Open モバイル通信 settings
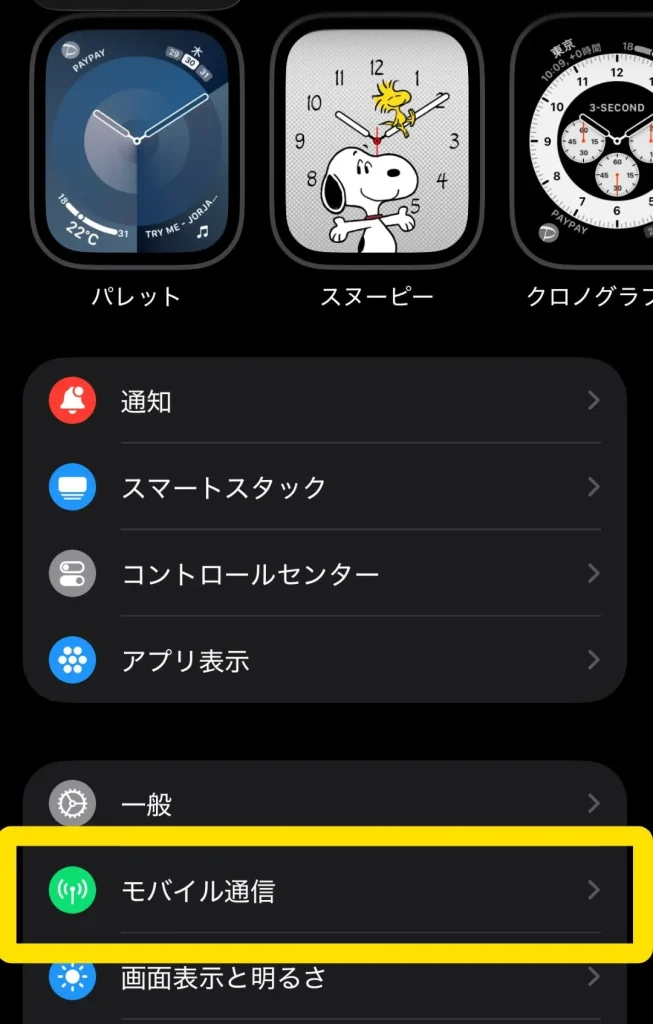This screenshot has height=1024, width=653. 324,891
